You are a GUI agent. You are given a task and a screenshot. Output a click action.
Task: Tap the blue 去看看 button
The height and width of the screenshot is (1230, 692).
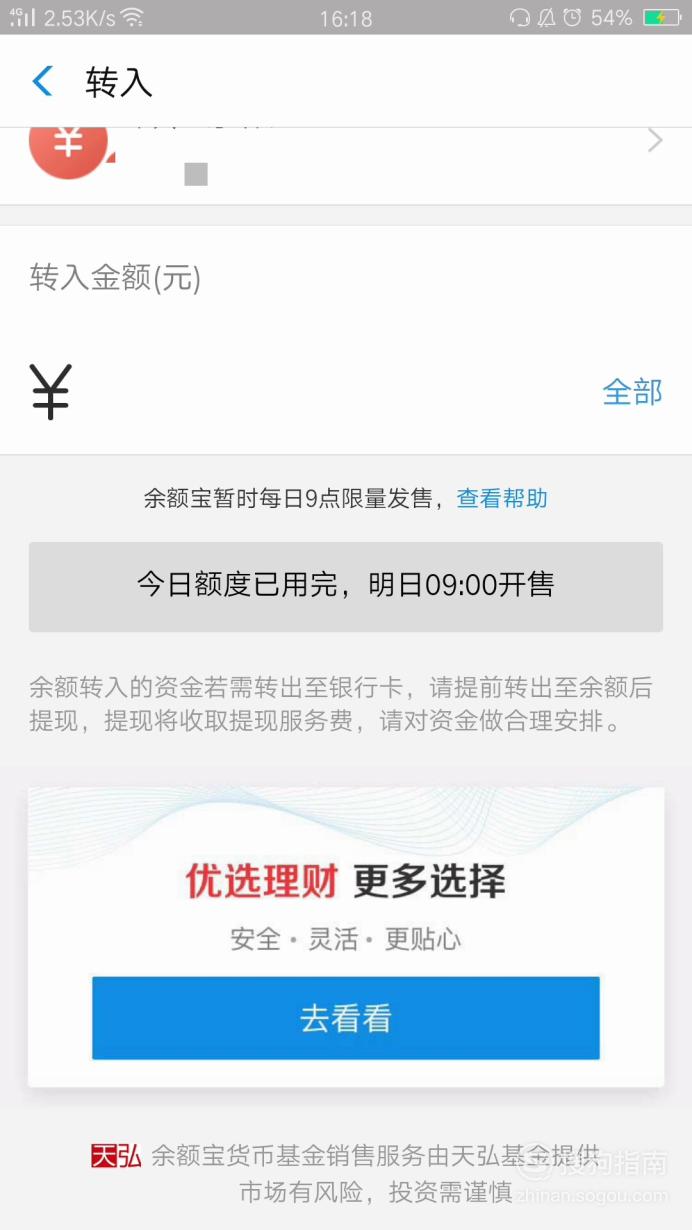click(346, 1018)
